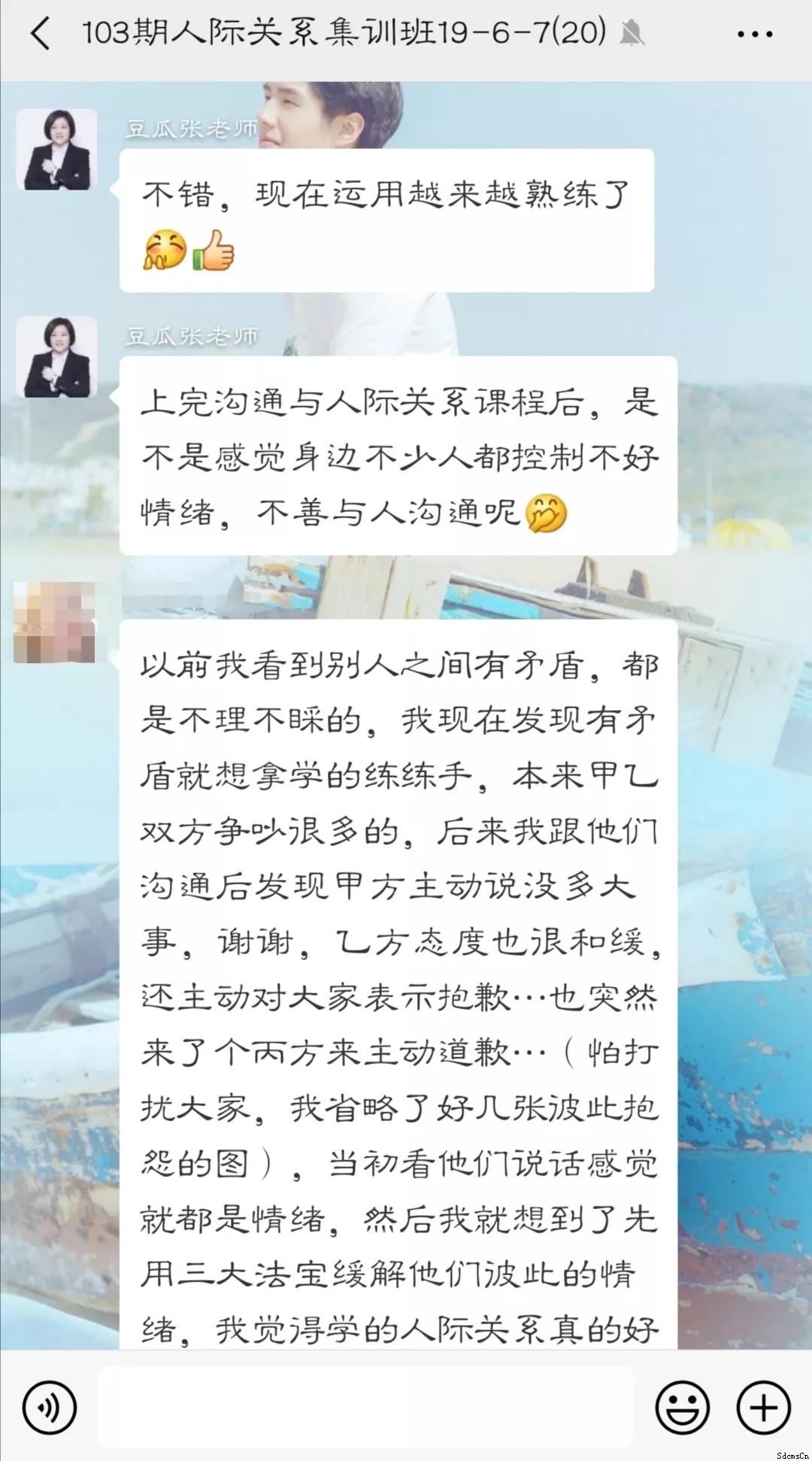Open the emoji picker
The height and width of the screenshot is (1461, 812).
click(682, 1407)
